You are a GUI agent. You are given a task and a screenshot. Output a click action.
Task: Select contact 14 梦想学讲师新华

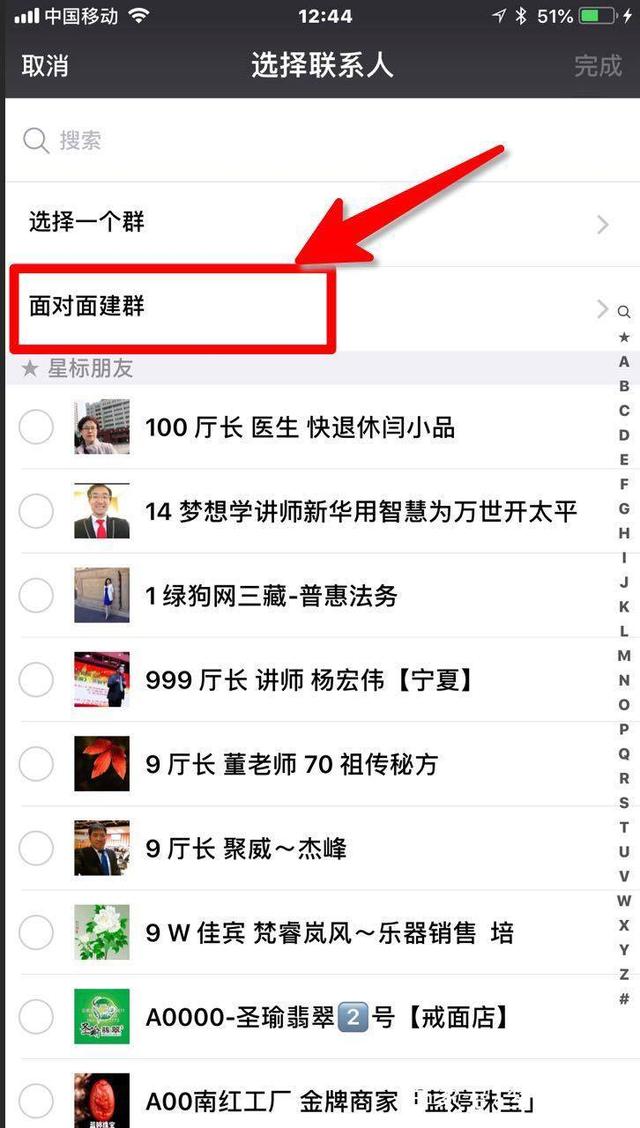point(36,512)
